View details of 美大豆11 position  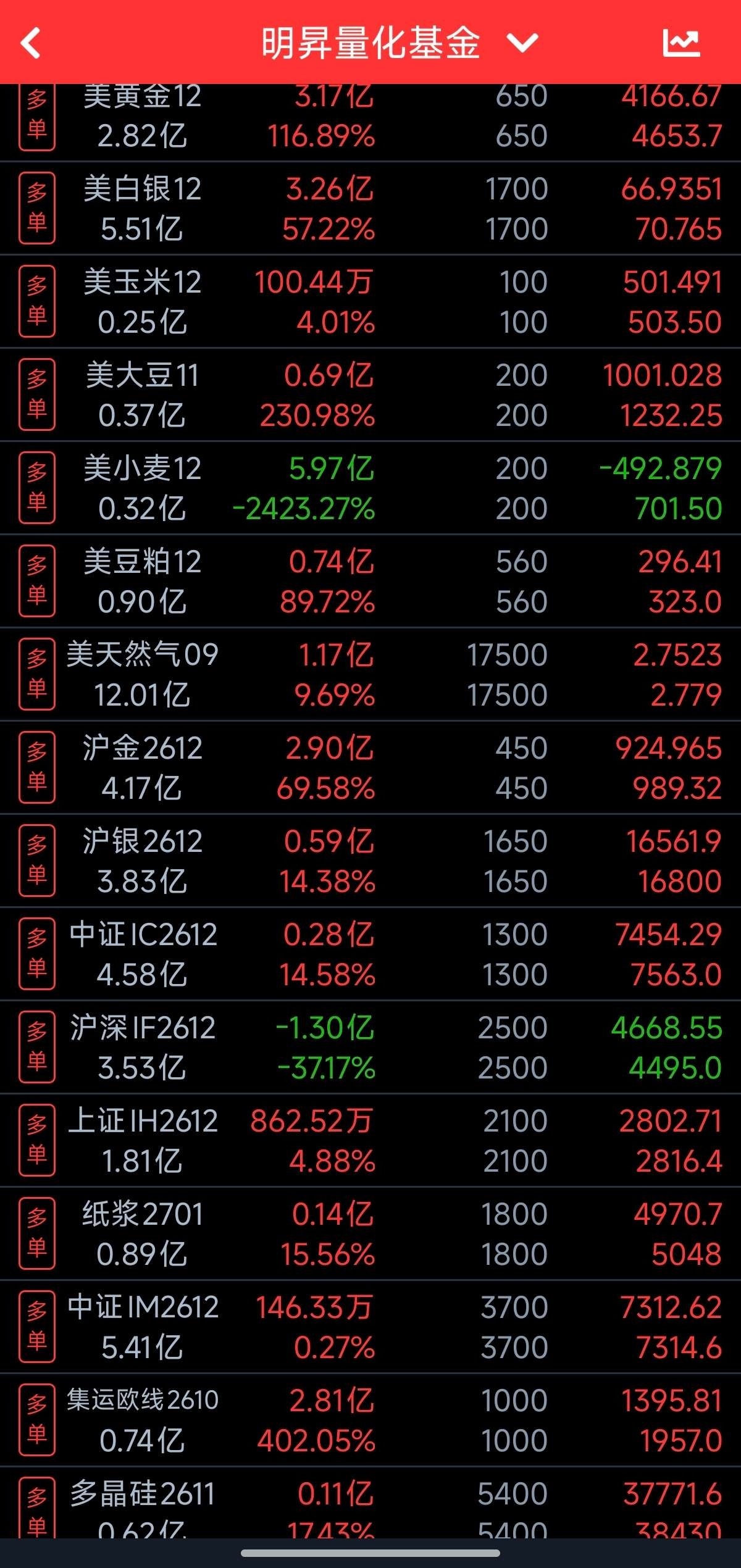[371, 395]
